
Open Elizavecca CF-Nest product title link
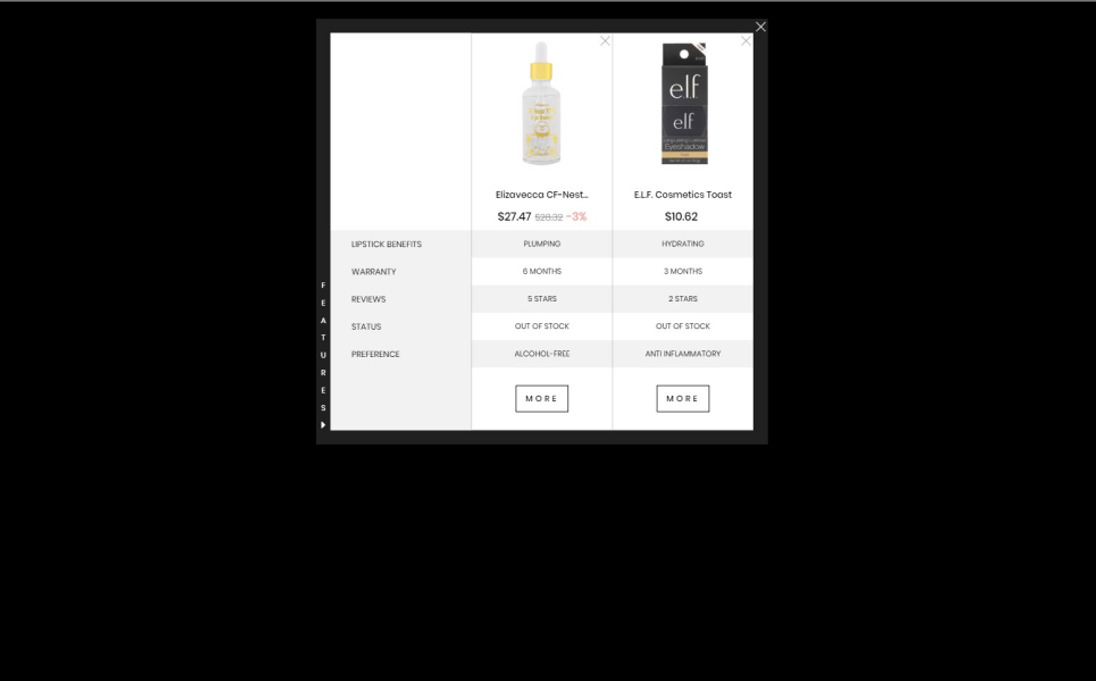click(x=542, y=195)
